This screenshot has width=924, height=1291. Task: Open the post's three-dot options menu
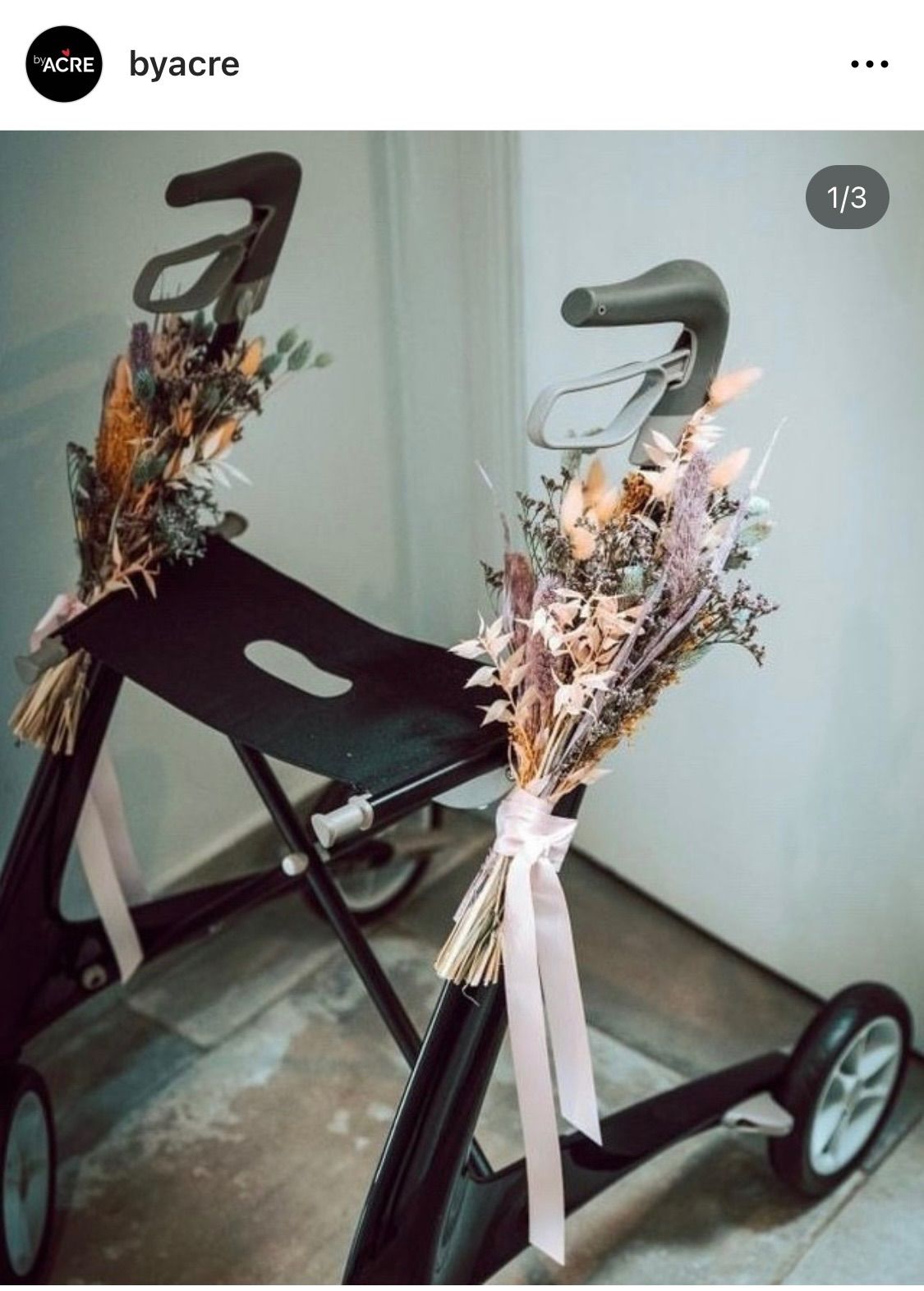click(869, 64)
